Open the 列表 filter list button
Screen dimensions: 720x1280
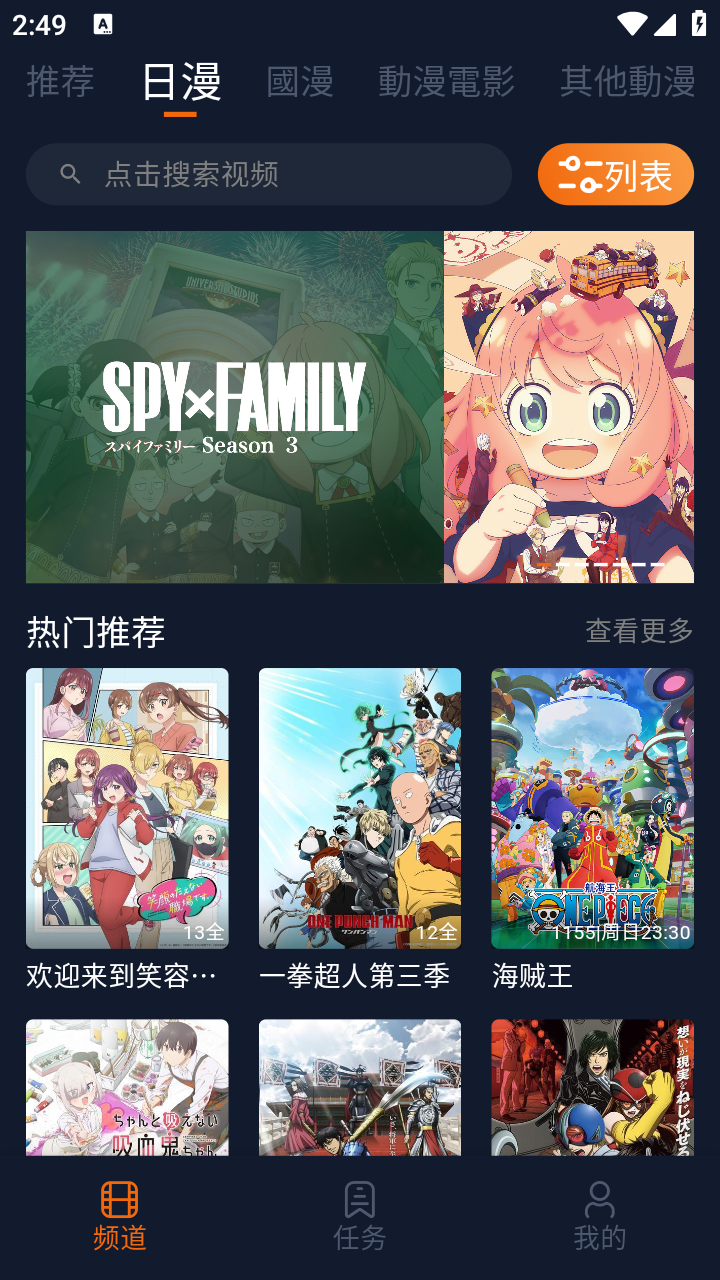point(615,174)
